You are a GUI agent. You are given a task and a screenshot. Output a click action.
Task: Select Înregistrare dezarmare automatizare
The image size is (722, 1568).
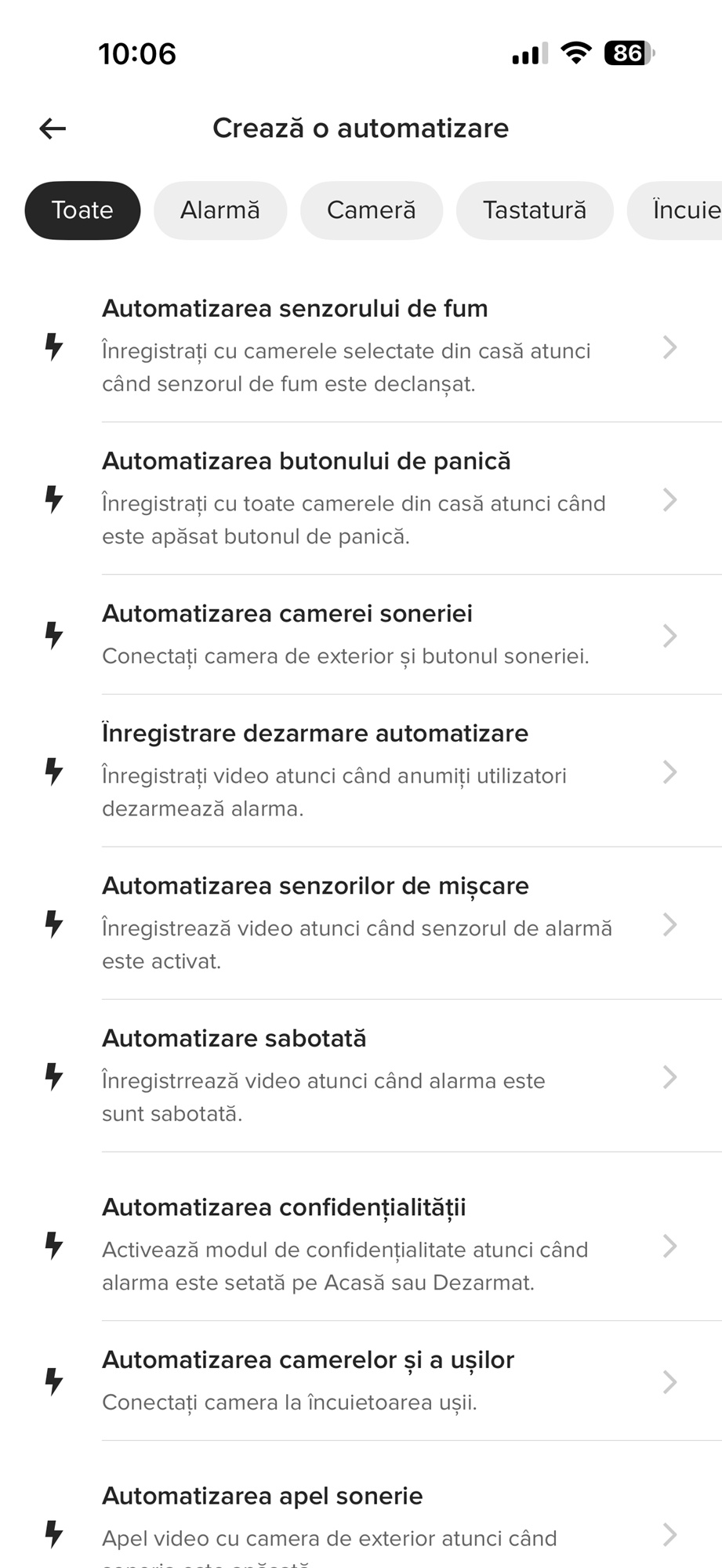tap(361, 771)
